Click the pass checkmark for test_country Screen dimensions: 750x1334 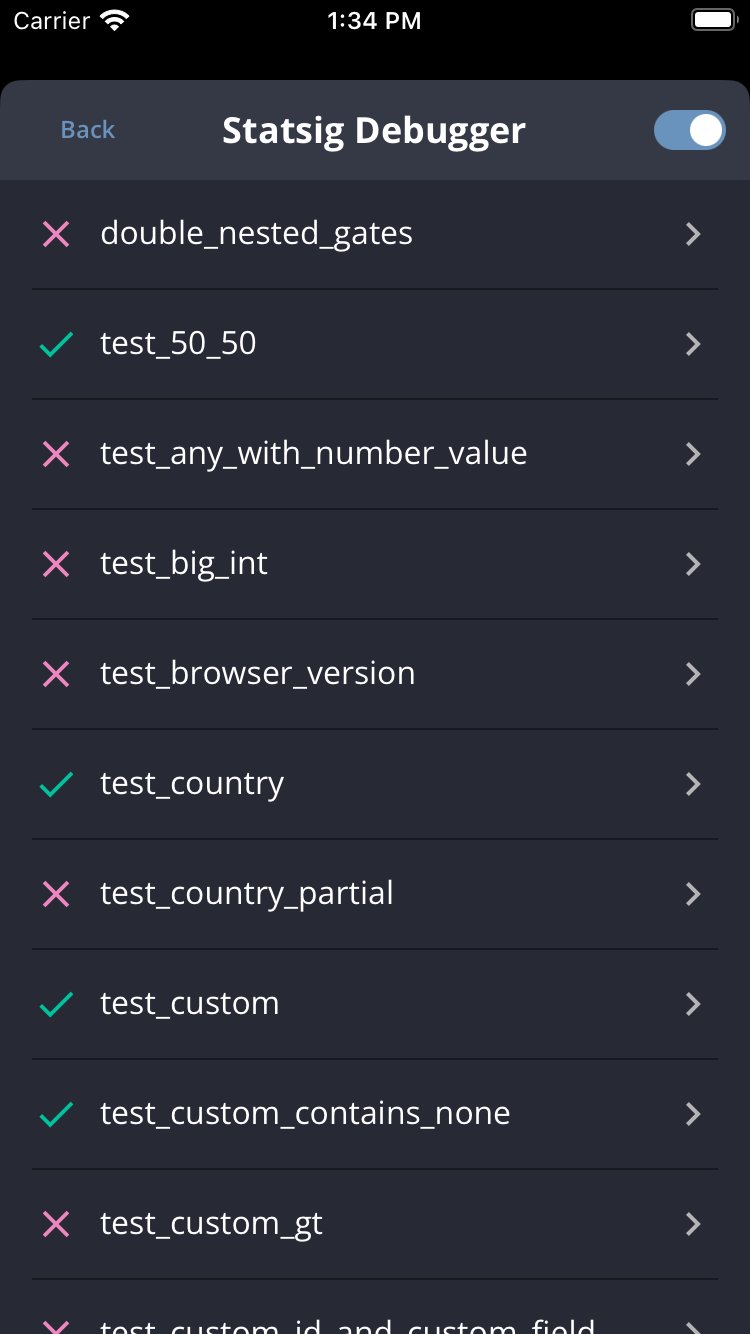click(x=56, y=784)
